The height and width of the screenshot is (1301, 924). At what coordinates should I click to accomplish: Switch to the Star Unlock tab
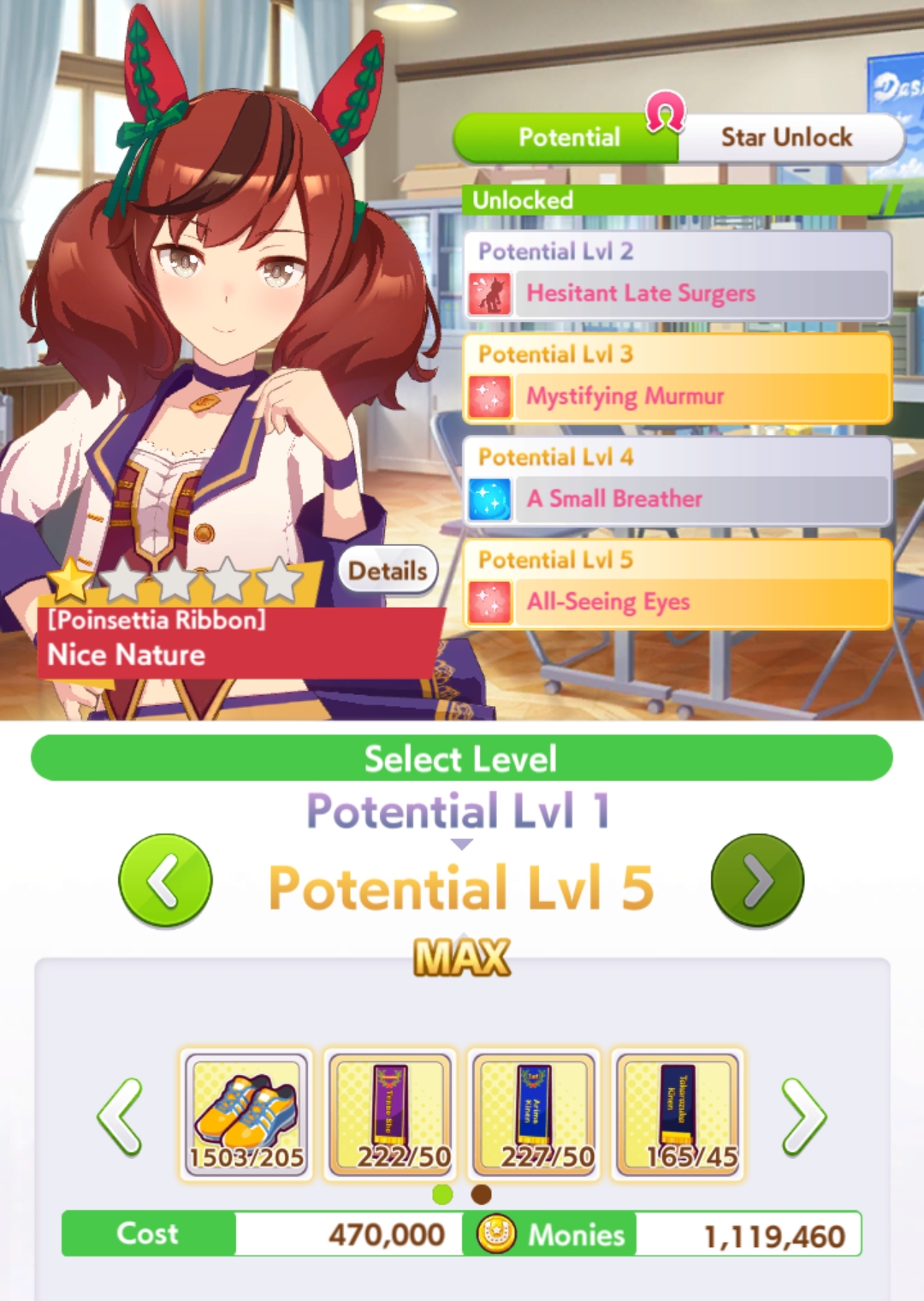(786, 138)
